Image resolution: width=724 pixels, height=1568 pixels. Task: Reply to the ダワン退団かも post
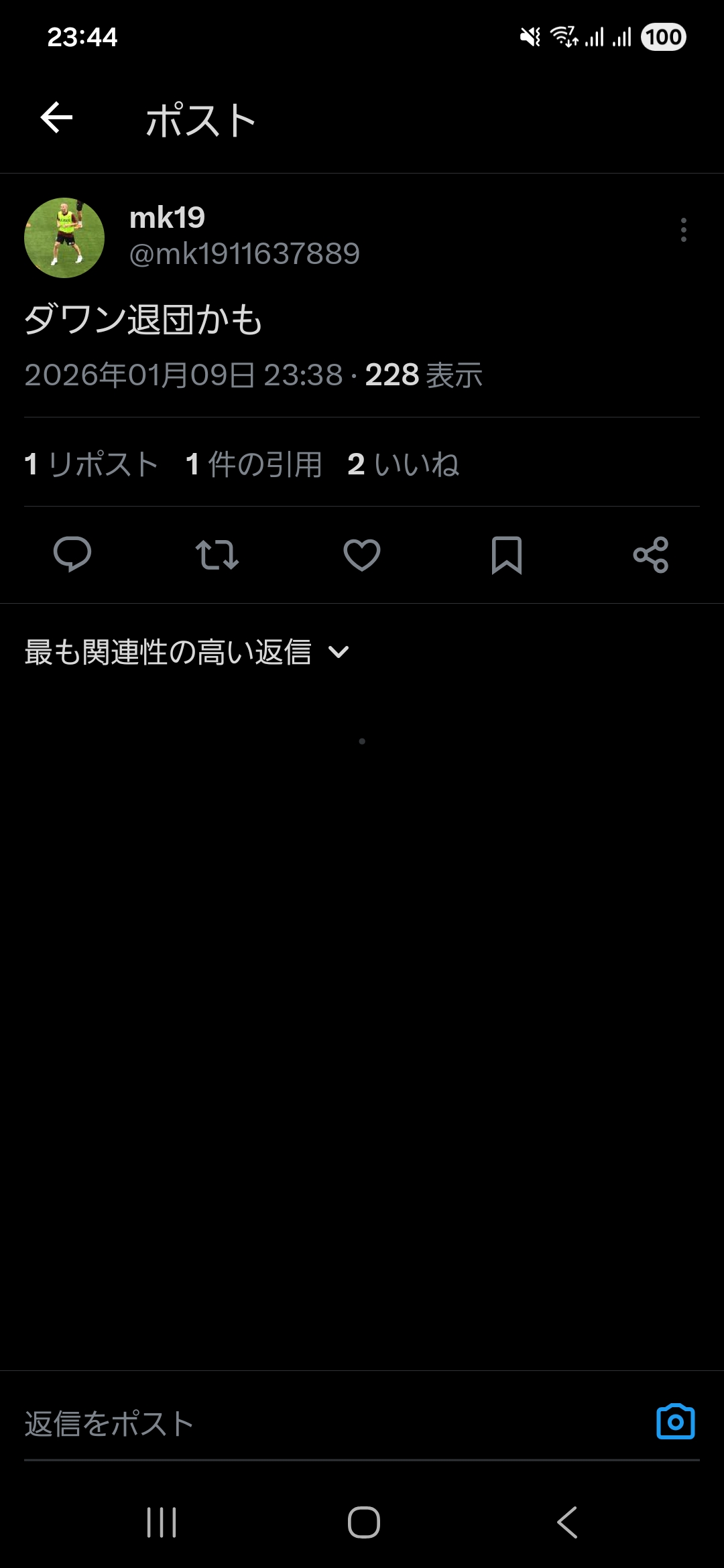tap(72, 555)
